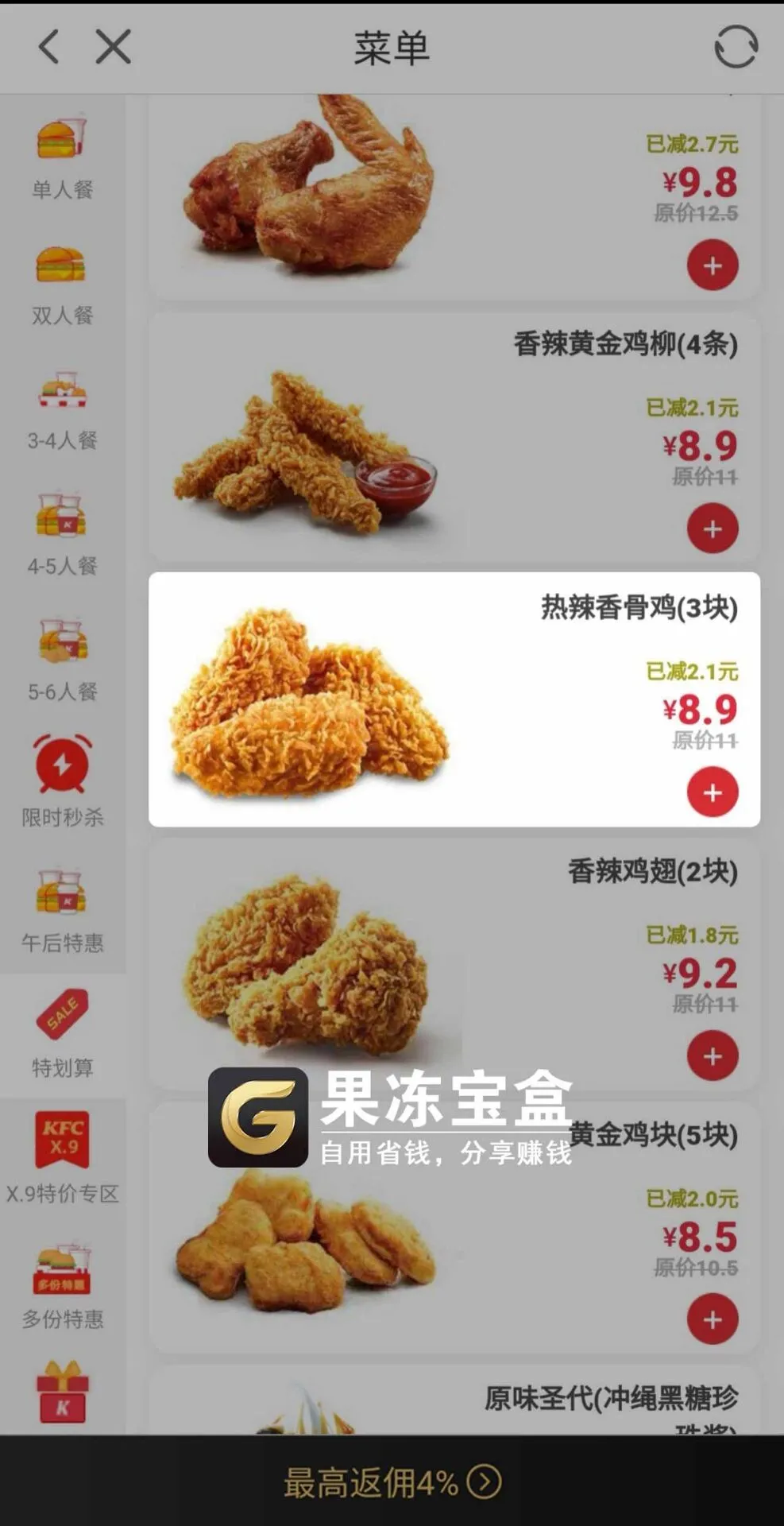Open the 热辣香骨鸡(3块) product card
The height and width of the screenshot is (1526, 784).
point(454,699)
